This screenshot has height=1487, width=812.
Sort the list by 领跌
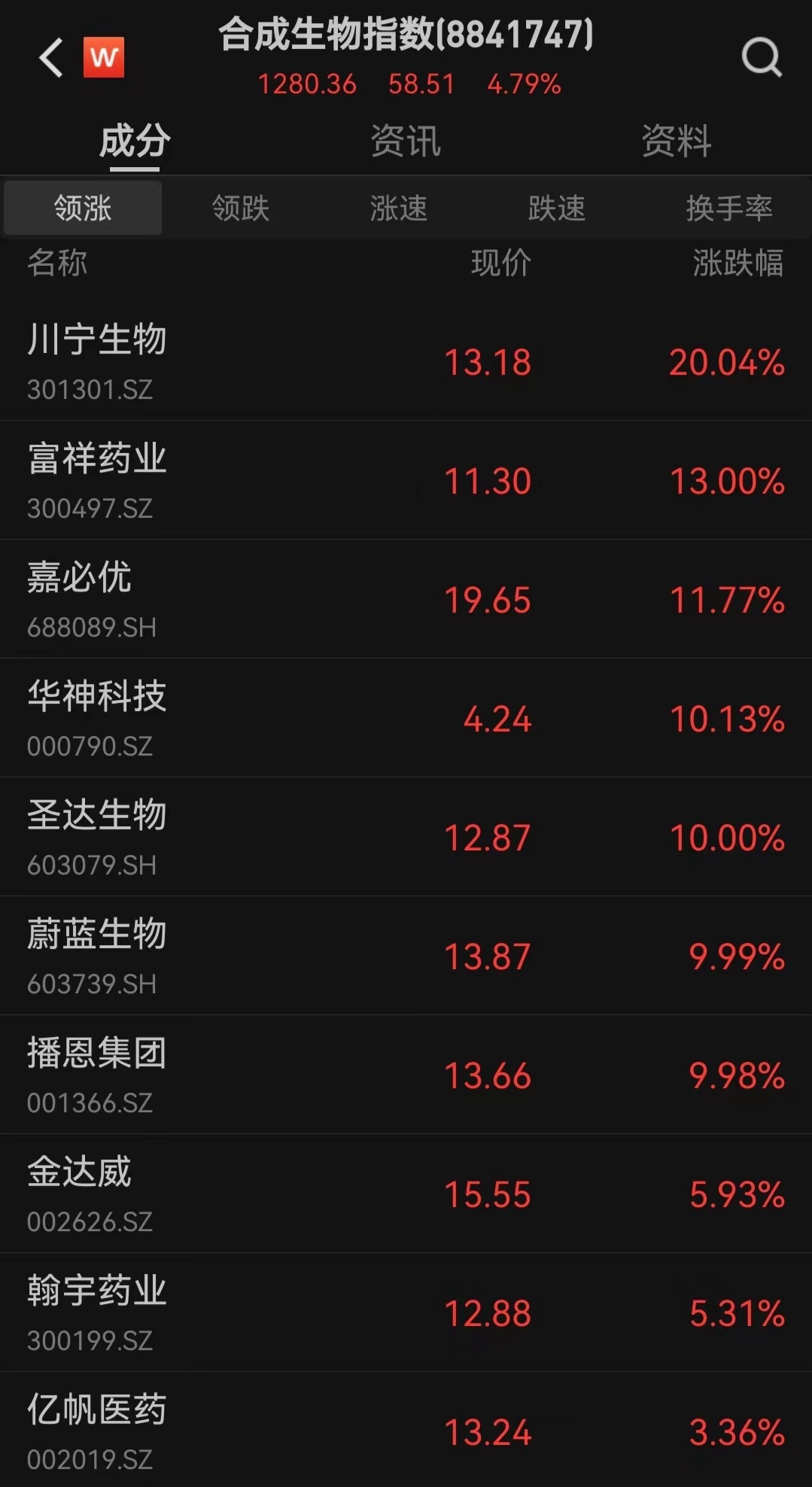pos(240,208)
